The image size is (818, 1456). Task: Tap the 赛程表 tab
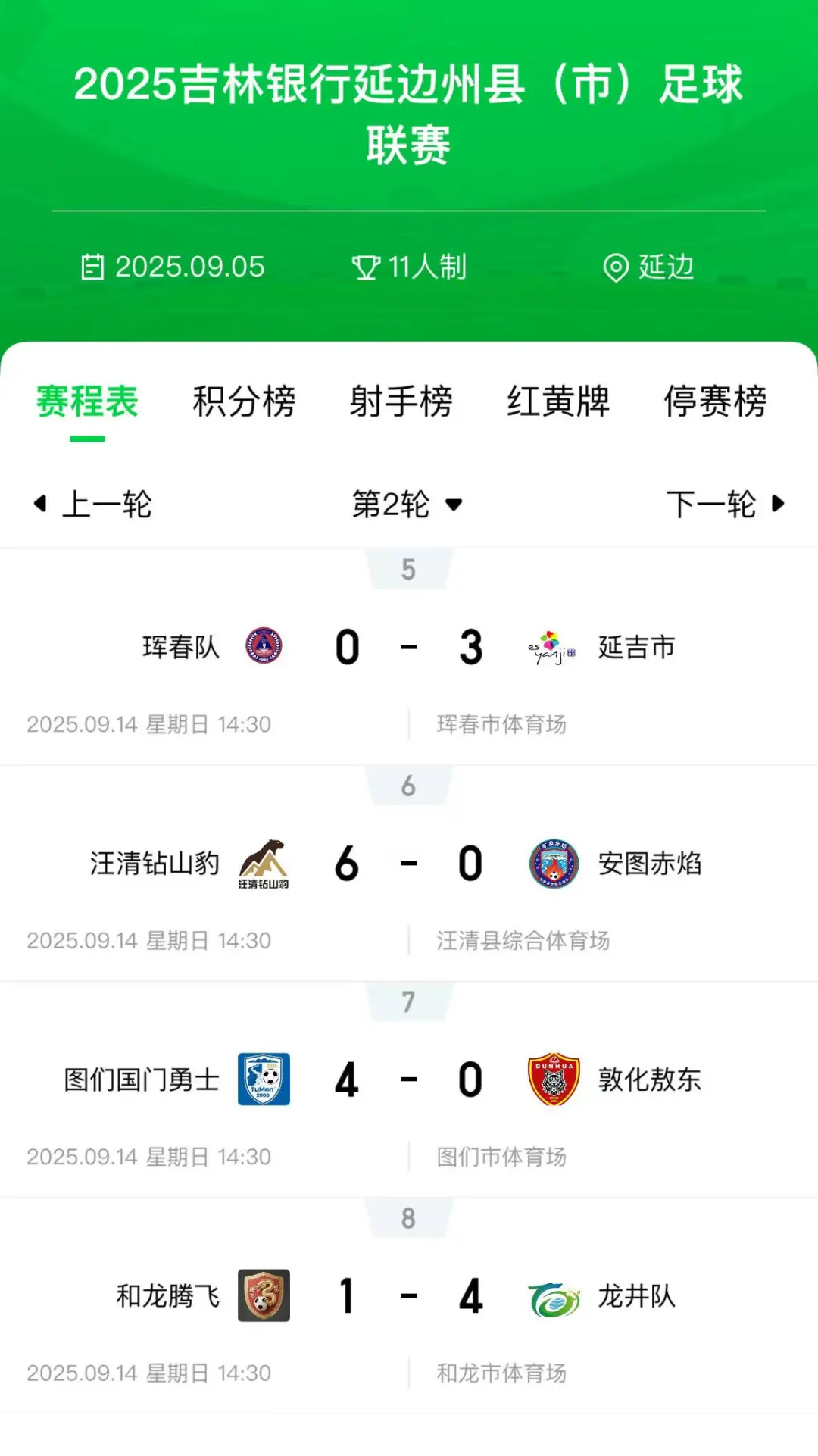87,401
